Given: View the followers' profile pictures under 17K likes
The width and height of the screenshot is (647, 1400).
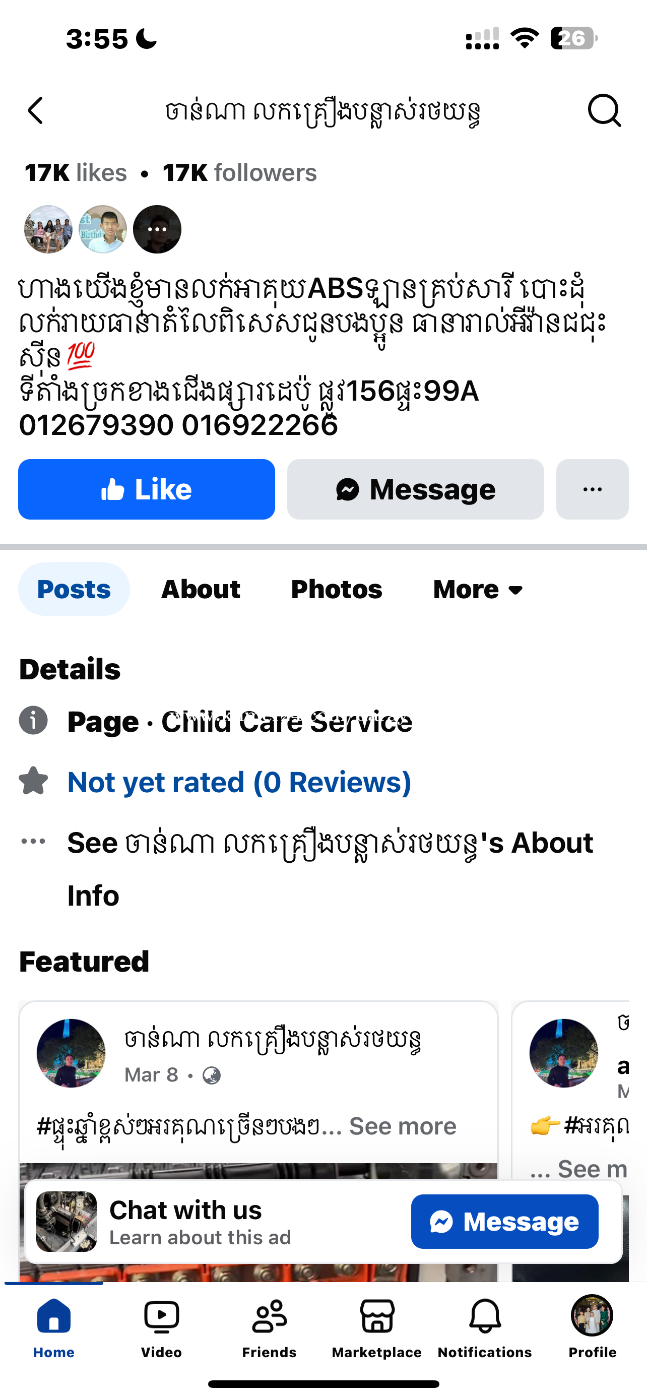Looking at the screenshot, I should click(102, 229).
